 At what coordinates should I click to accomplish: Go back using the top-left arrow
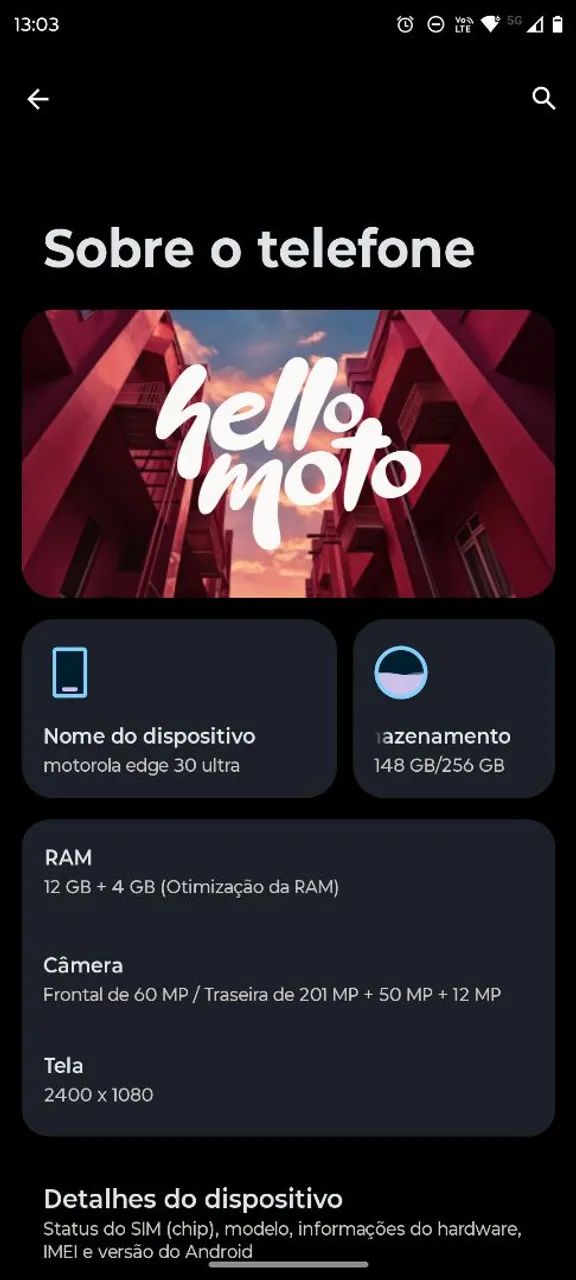point(38,99)
